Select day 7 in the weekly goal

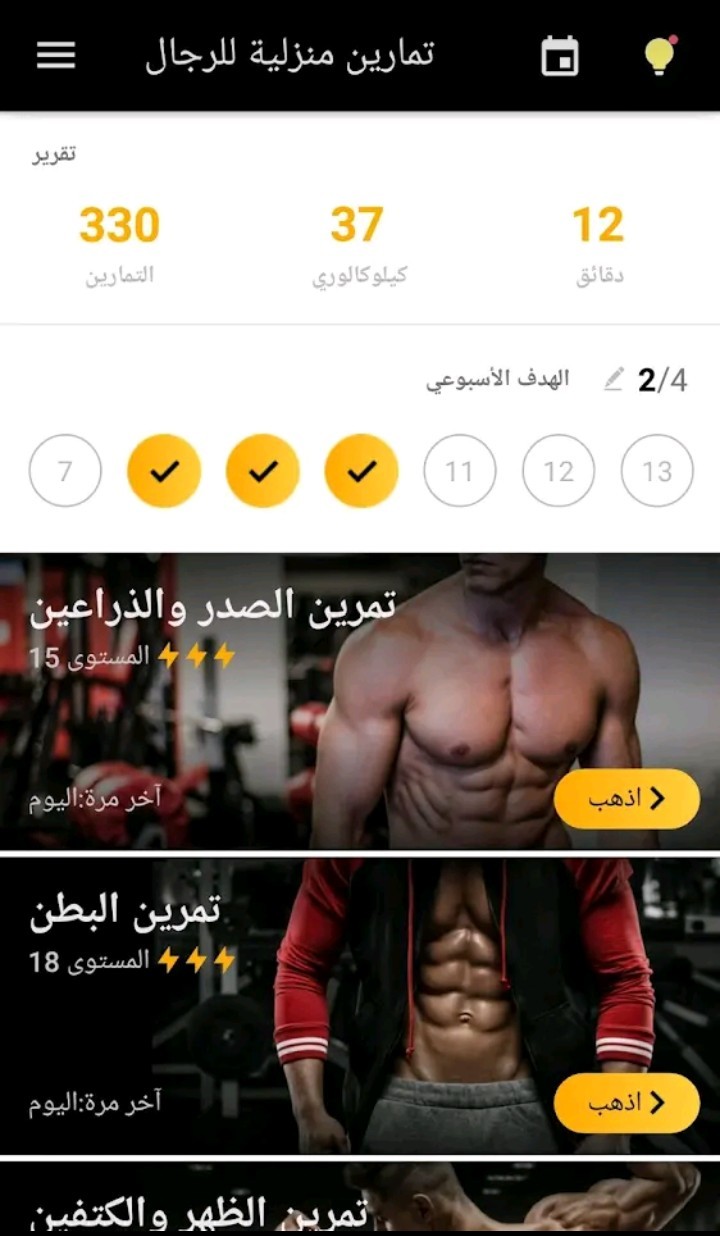click(x=66, y=471)
